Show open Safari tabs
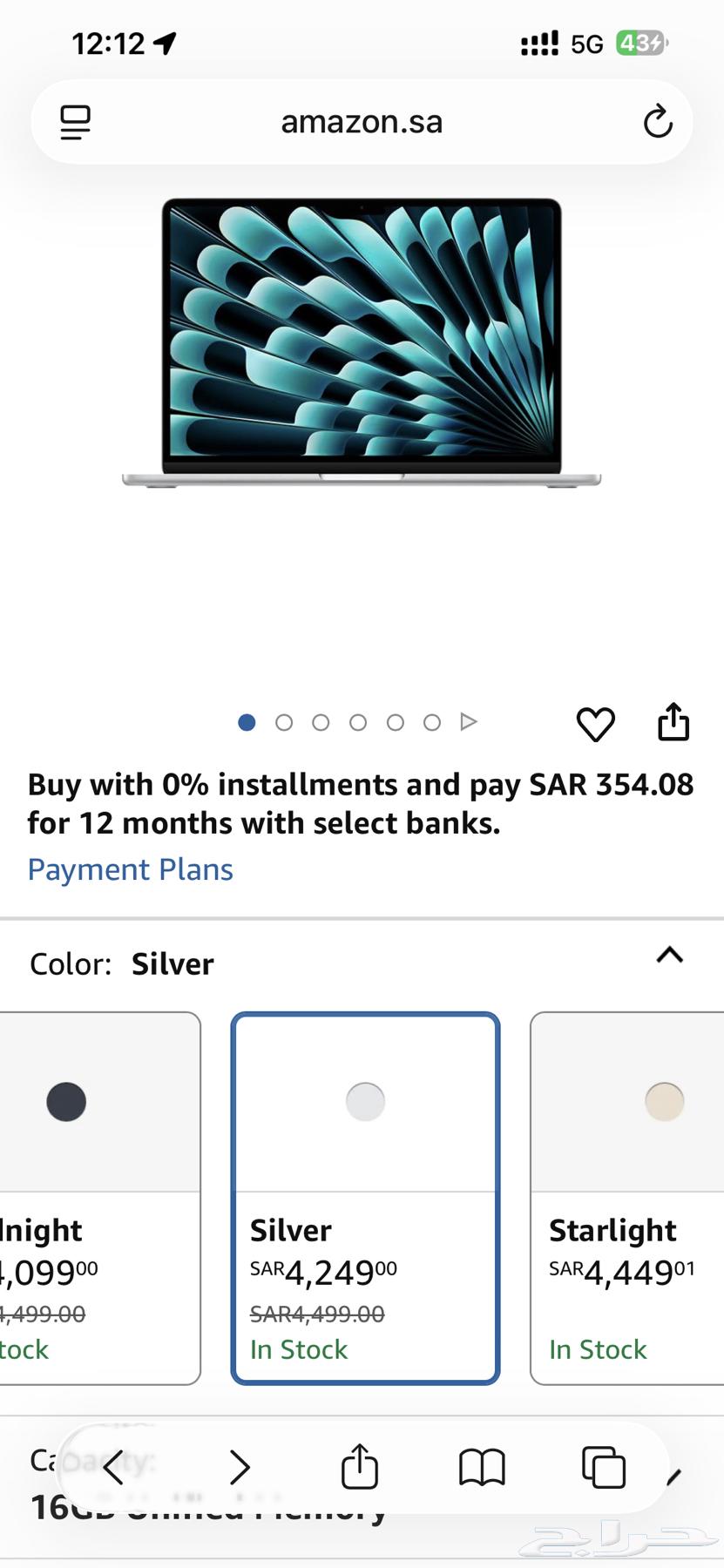Image resolution: width=724 pixels, height=1568 pixels. tap(604, 1468)
